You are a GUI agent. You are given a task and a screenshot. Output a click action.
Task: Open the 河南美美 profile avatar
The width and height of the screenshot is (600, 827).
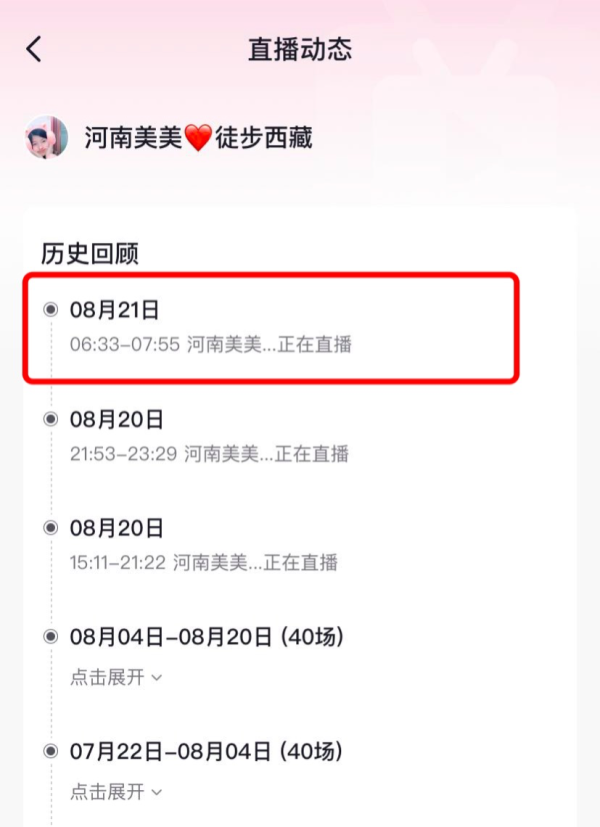click(x=45, y=137)
